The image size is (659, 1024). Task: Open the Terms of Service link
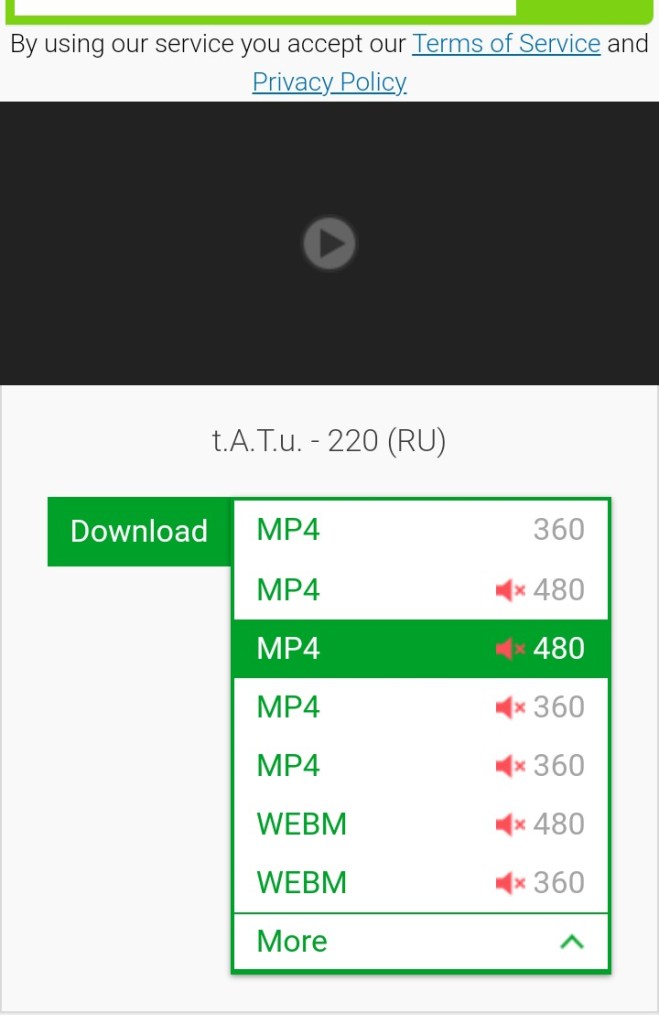click(506, 44)
